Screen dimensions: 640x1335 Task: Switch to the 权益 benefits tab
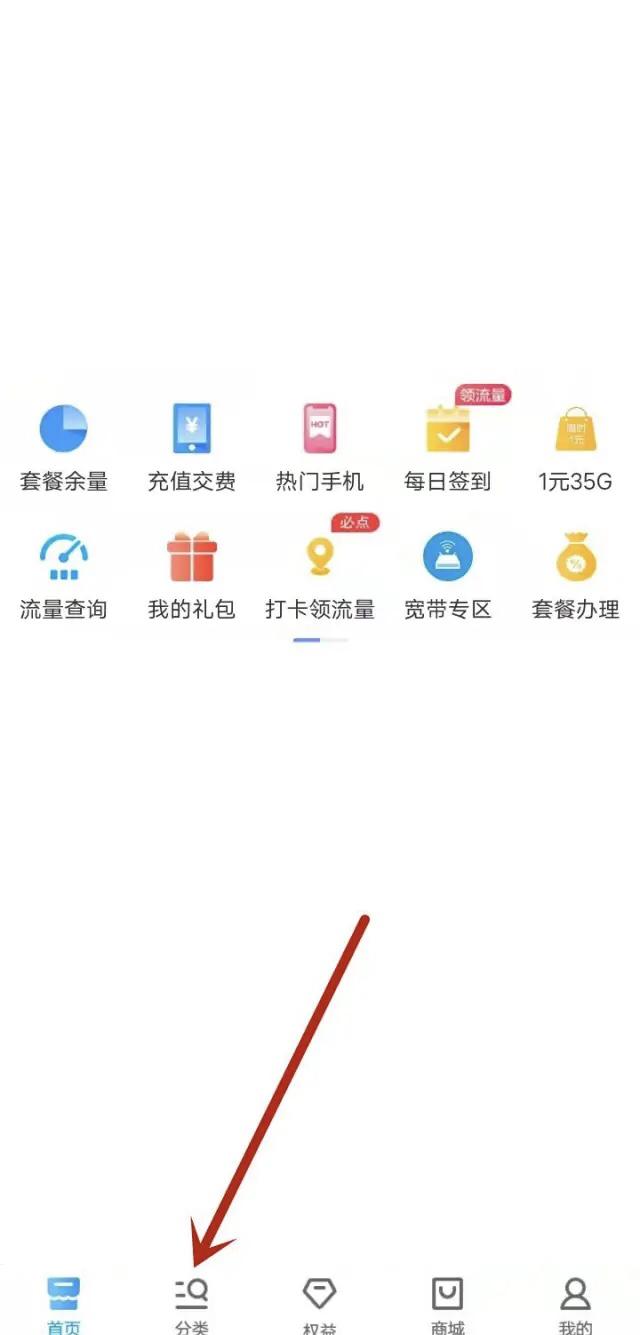click(319, 1303)
